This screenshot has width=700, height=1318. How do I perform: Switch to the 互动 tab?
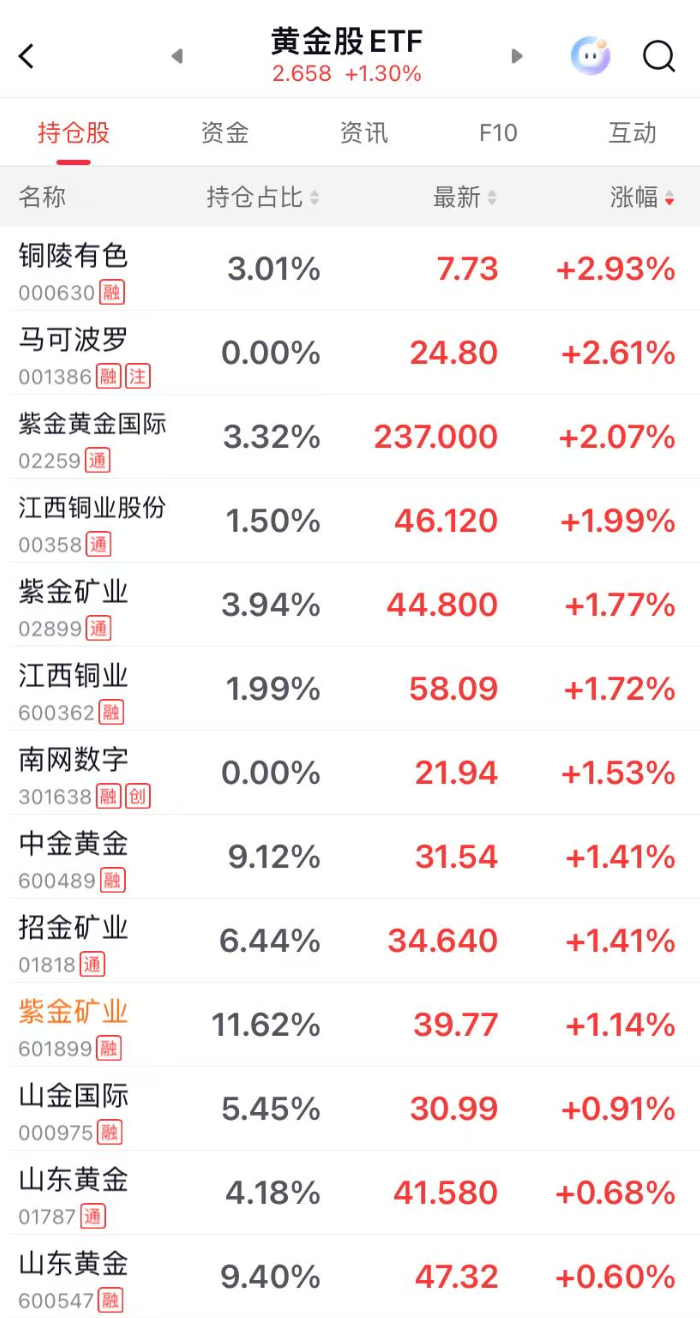pyautogui.click(x=632, y=133)
